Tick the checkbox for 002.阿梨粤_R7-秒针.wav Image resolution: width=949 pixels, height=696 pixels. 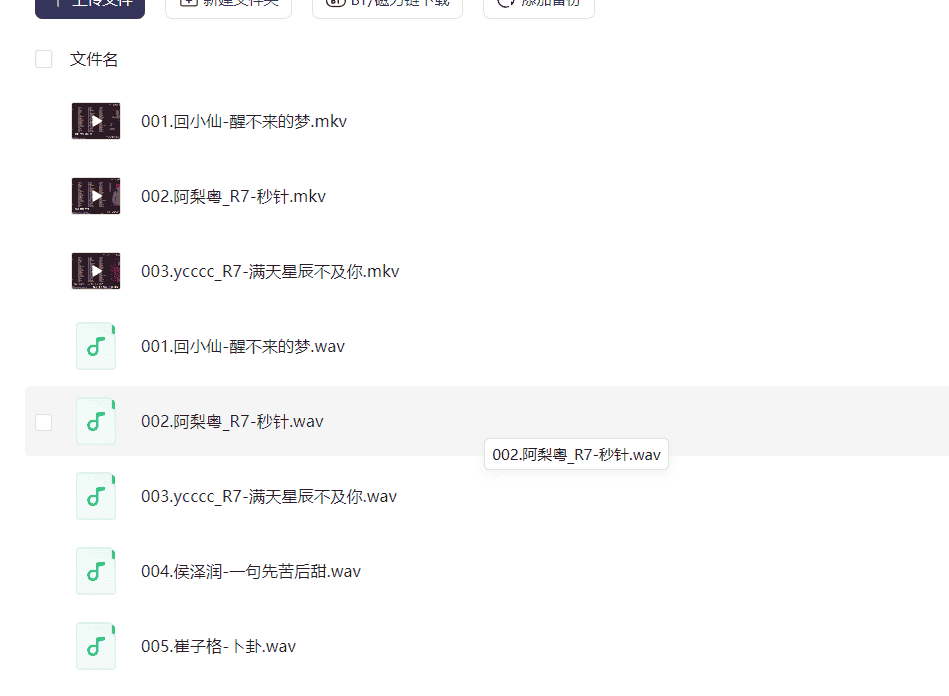coord(44,422)
